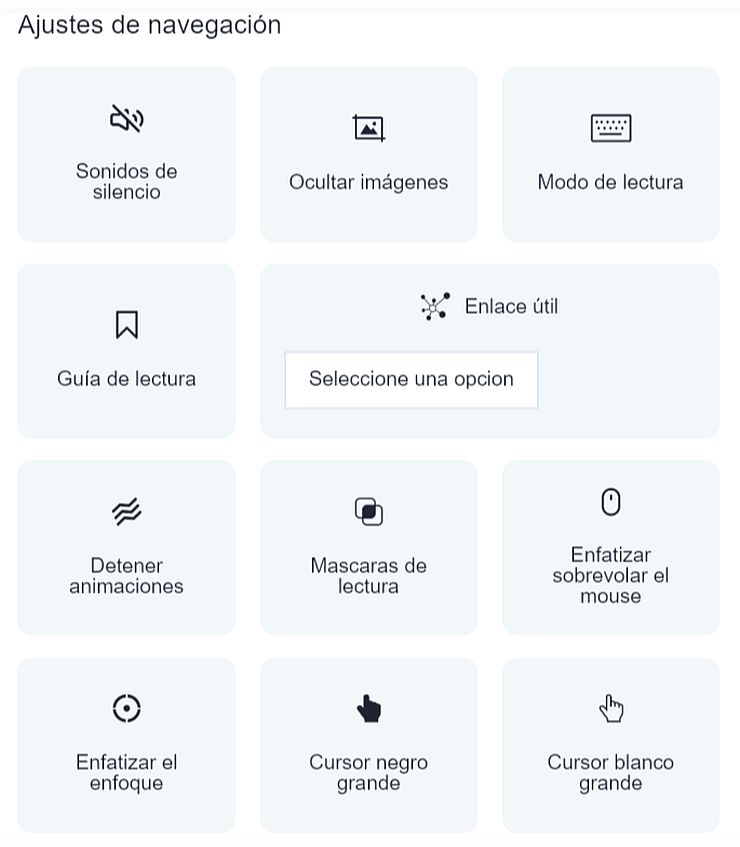This screenshot has height=847, width=740.
Task: Select the Cursor blanco grande option
Action: (611, 745)
